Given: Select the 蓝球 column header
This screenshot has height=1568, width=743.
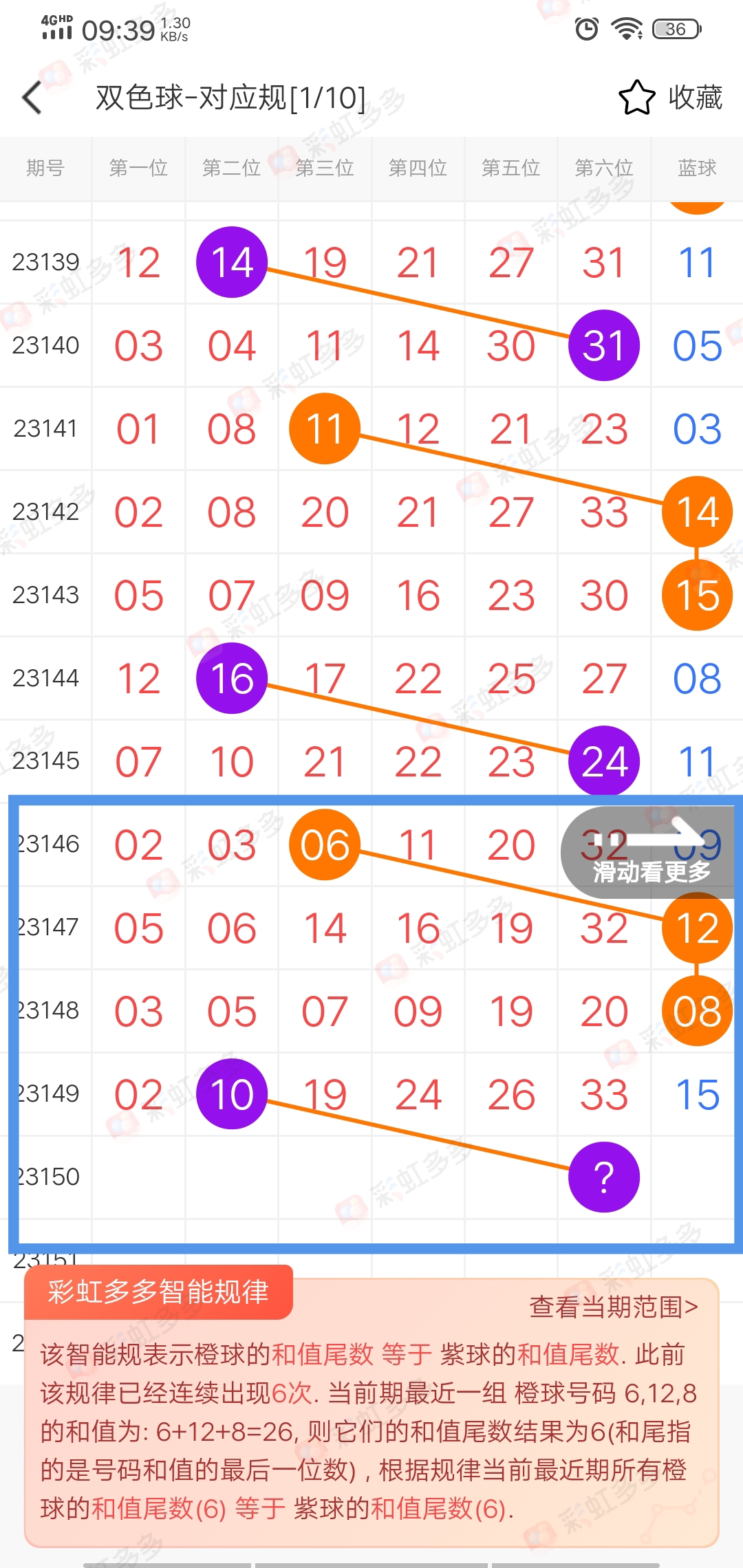Looking at the screenshot, I should point(697,168).
